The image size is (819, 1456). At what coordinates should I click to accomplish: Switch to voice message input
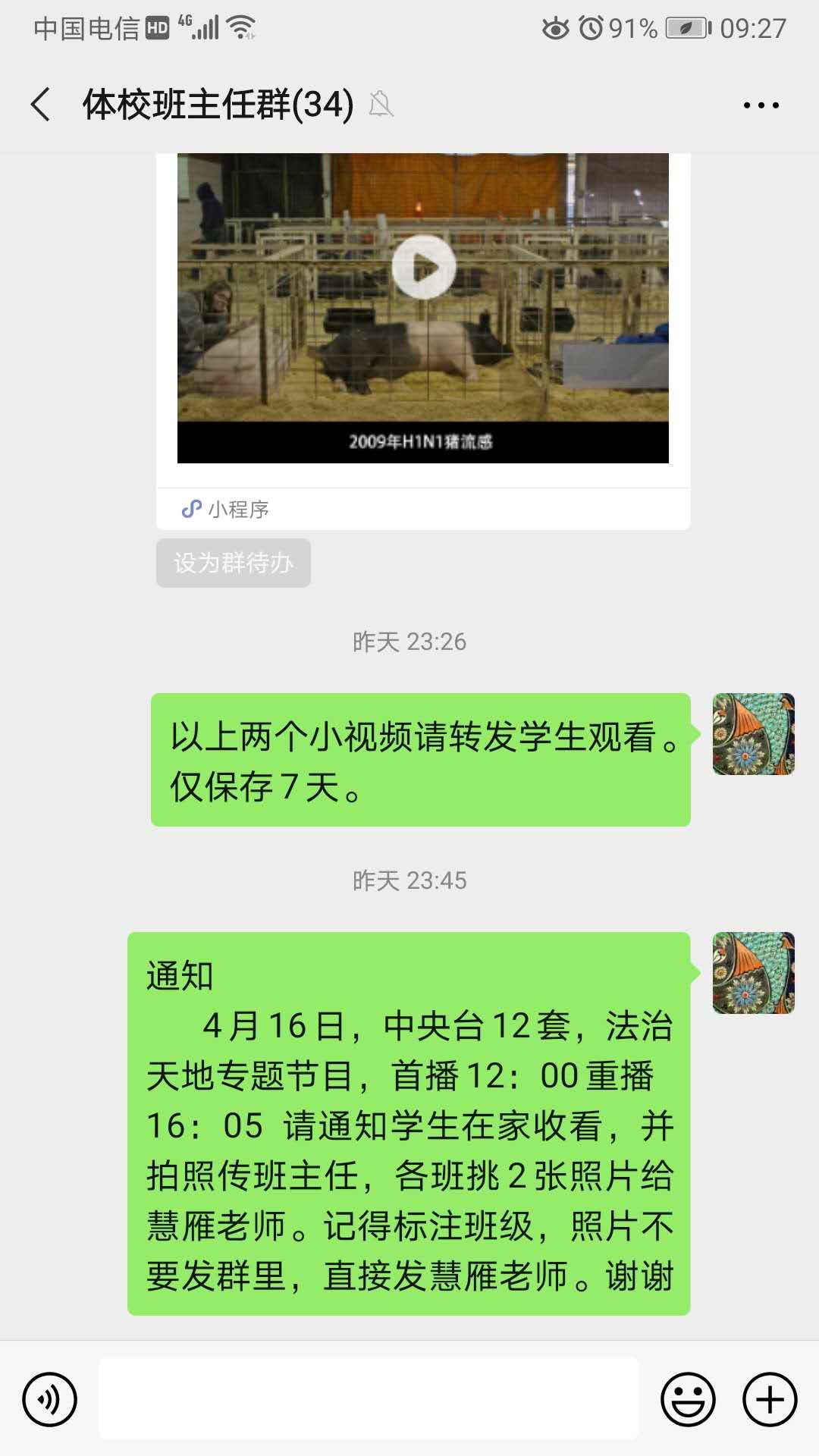coord(50,1399)
